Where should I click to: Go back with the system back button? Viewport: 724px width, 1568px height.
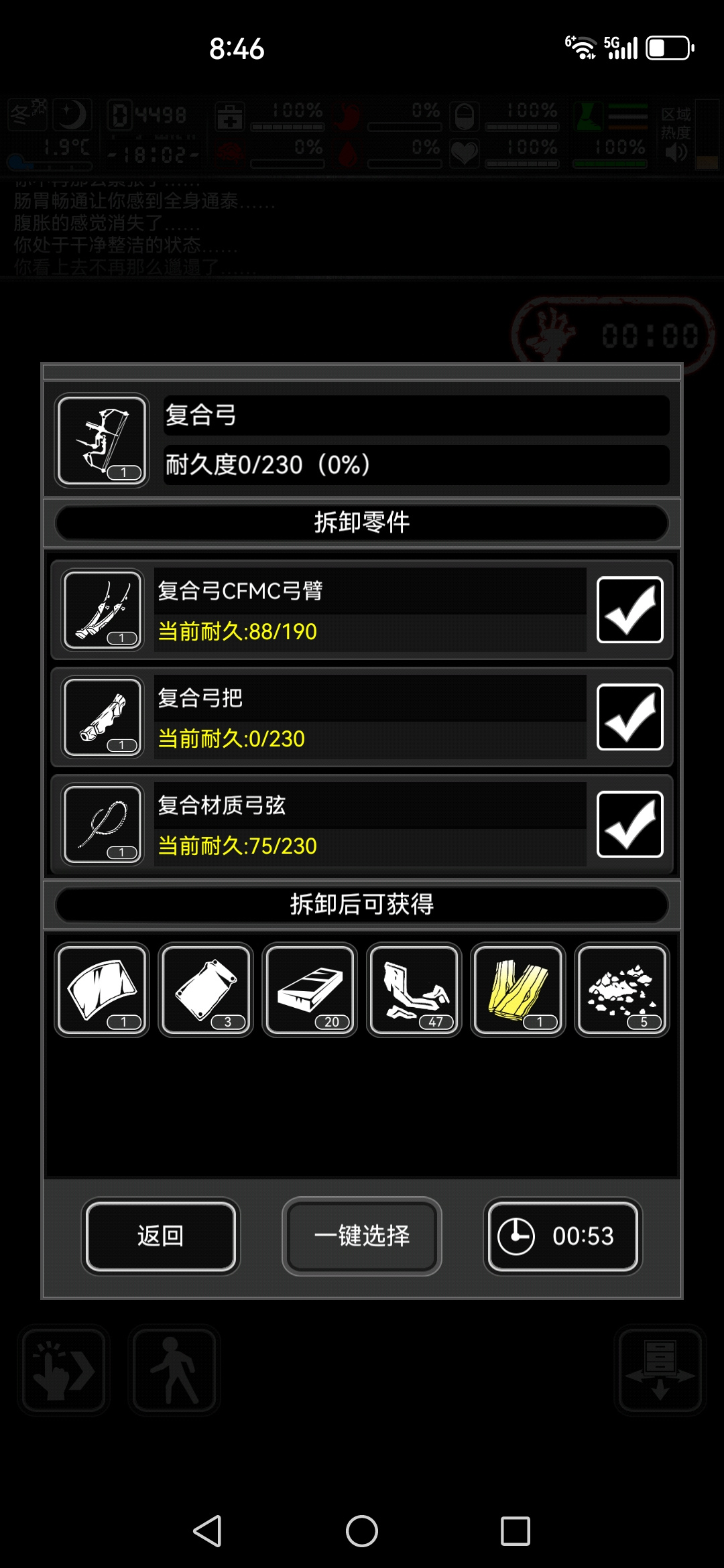(x=208, y=1531)
